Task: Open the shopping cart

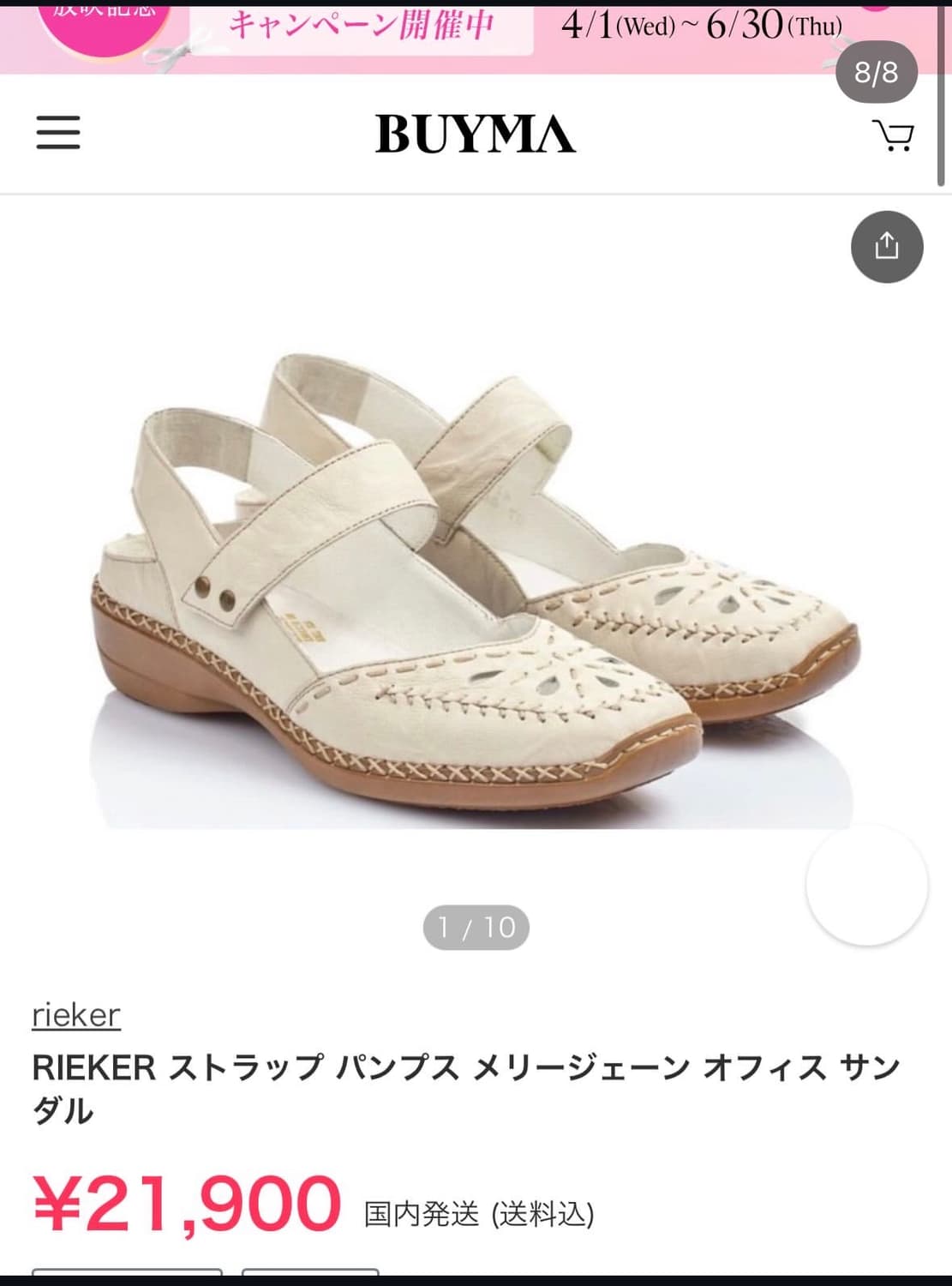Action: (893, 135)
